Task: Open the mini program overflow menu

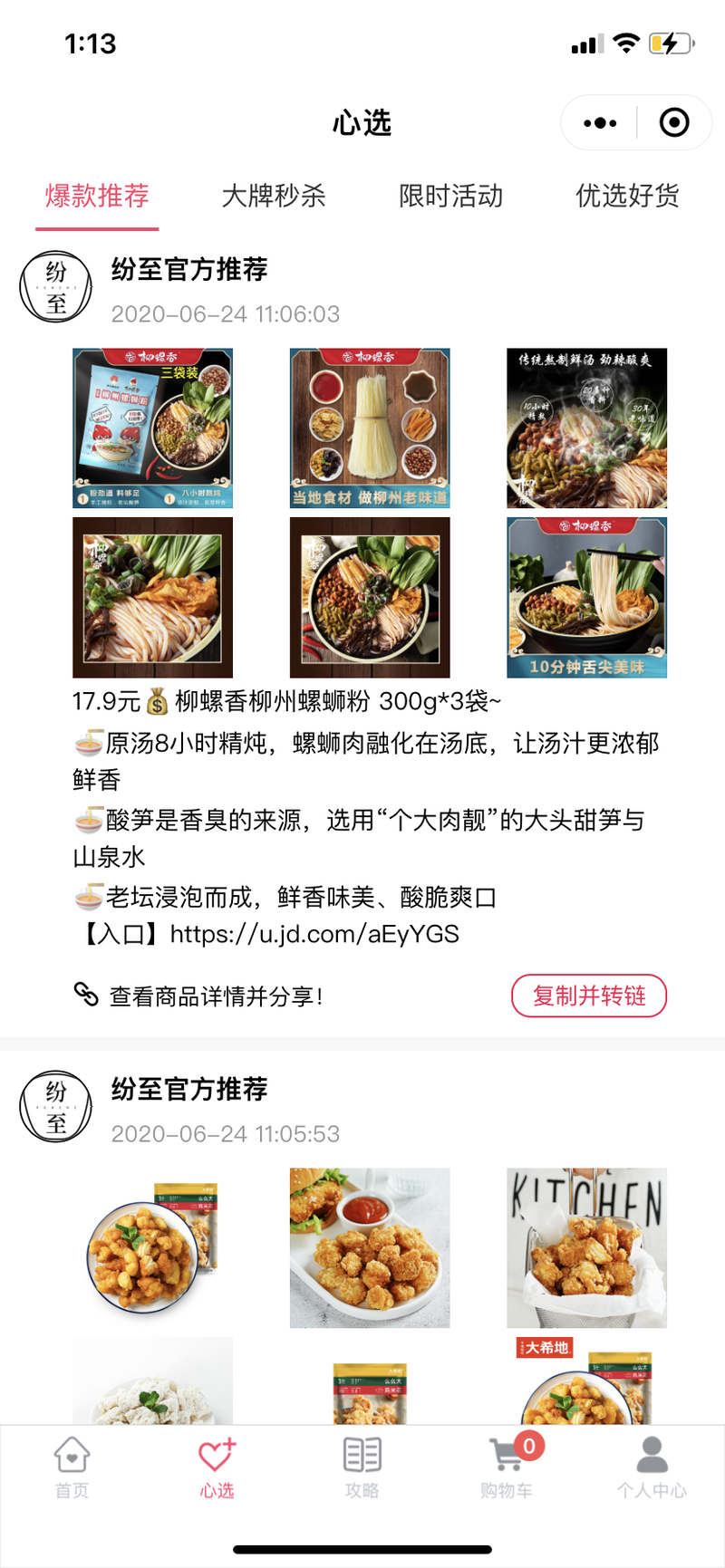Action: tap(600, 123)
